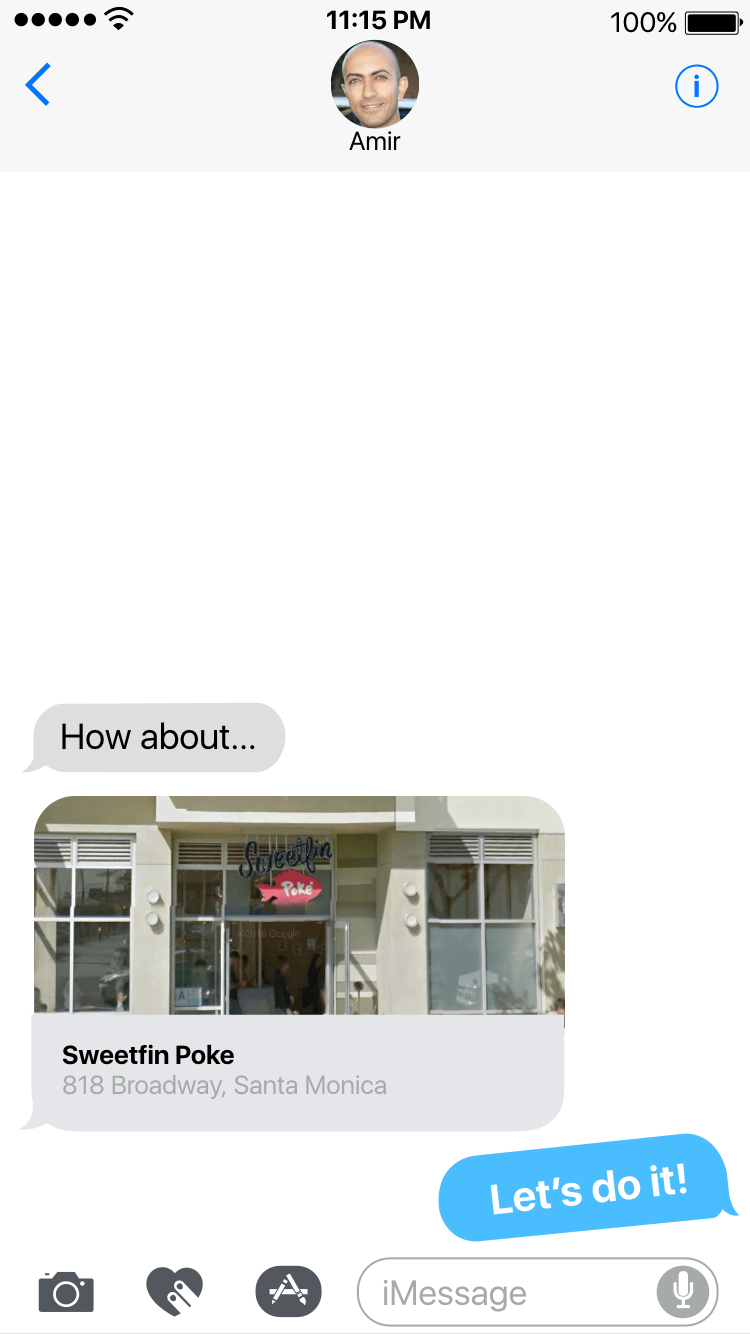
Task: Open the Sweetfin Poke location card
Action: 299,962
